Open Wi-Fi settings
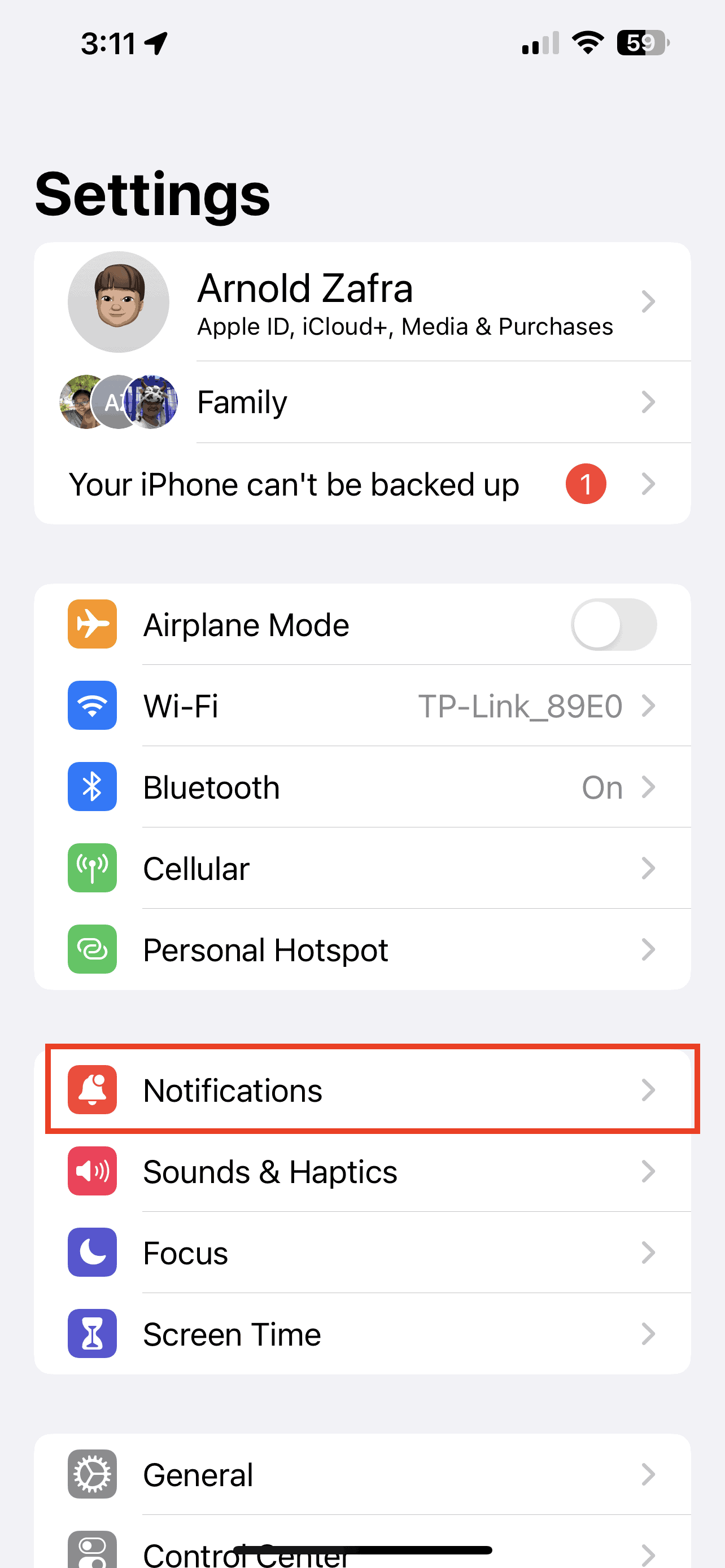Screen dimensions: 725x1568 [362, 706]
